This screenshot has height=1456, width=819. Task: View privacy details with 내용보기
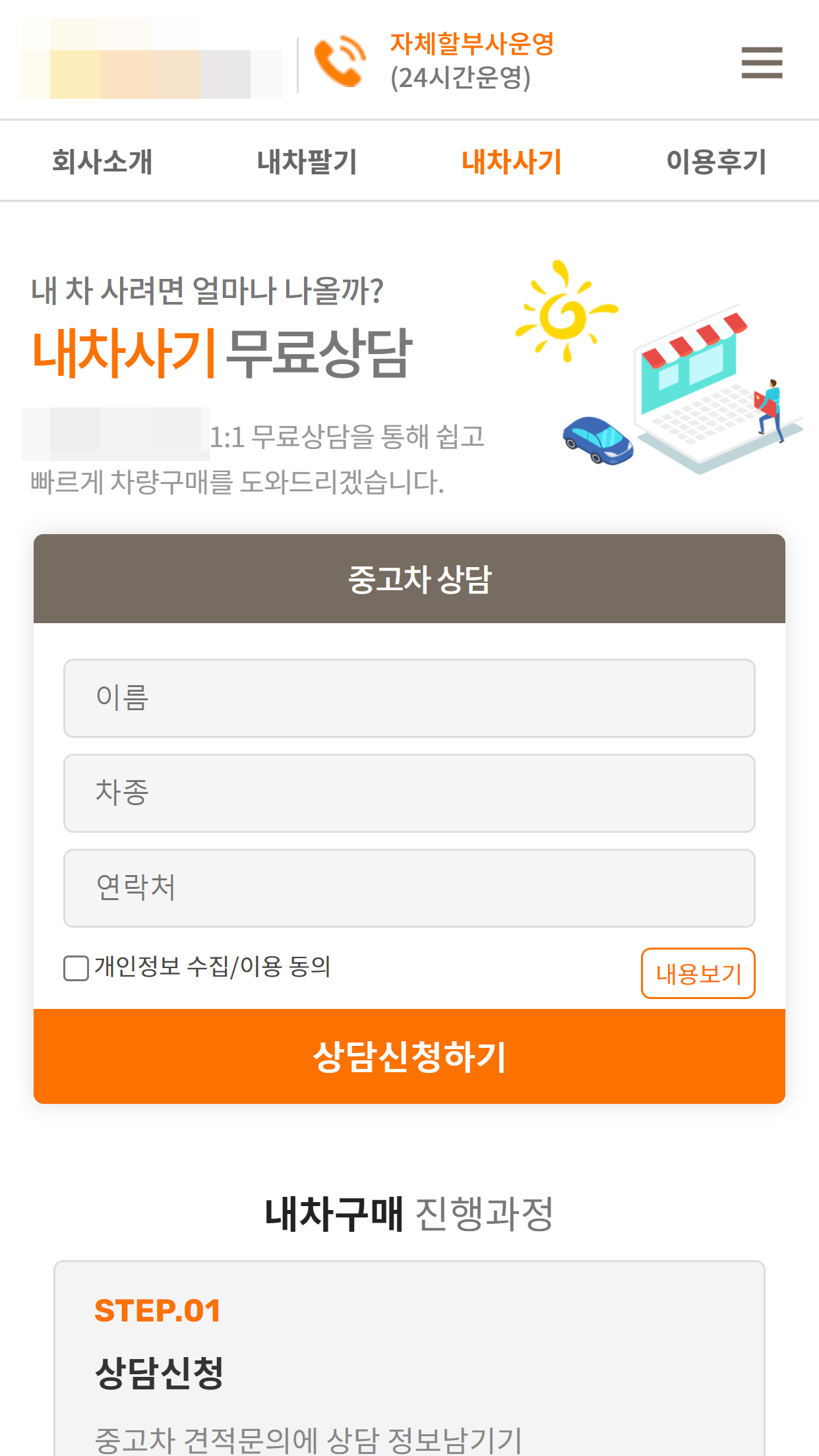698,973
